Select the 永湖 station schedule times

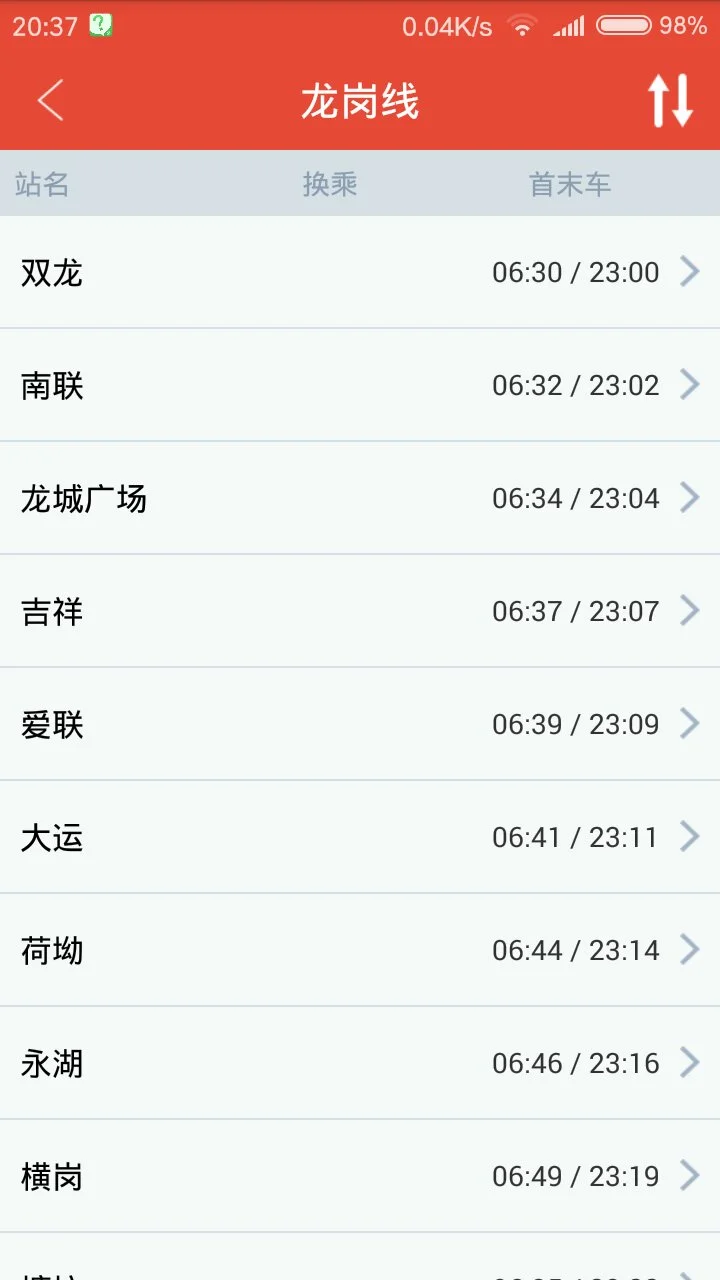click(x=573, y=1063)
